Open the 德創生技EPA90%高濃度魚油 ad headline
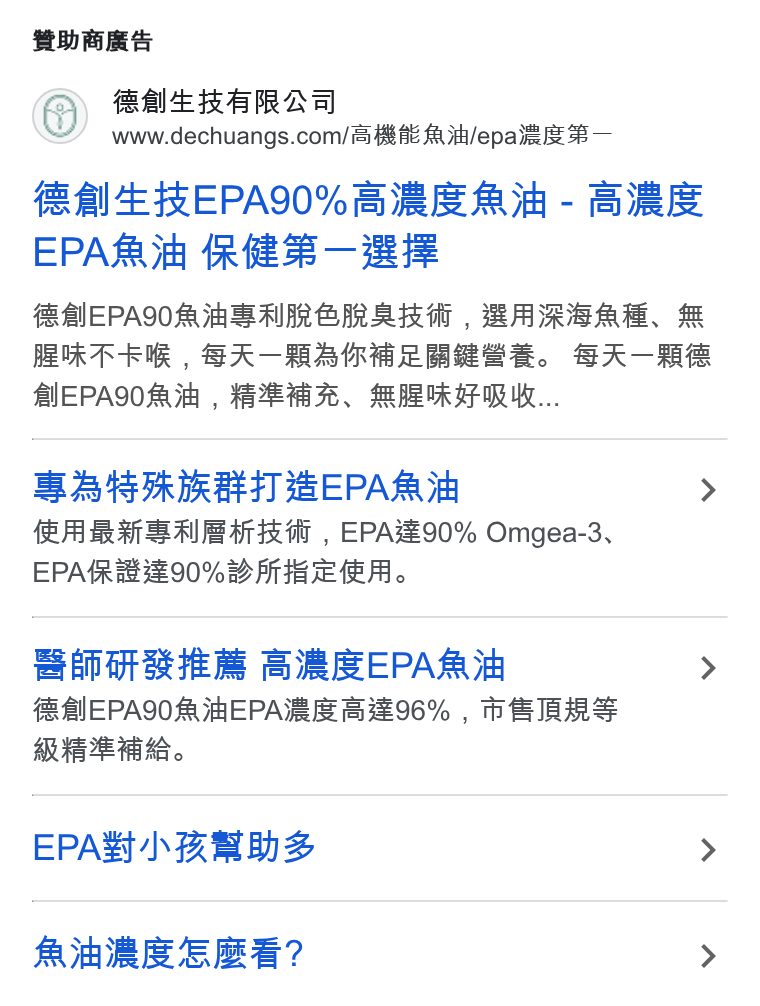The image size is (760, 1006). pos(368,225)
